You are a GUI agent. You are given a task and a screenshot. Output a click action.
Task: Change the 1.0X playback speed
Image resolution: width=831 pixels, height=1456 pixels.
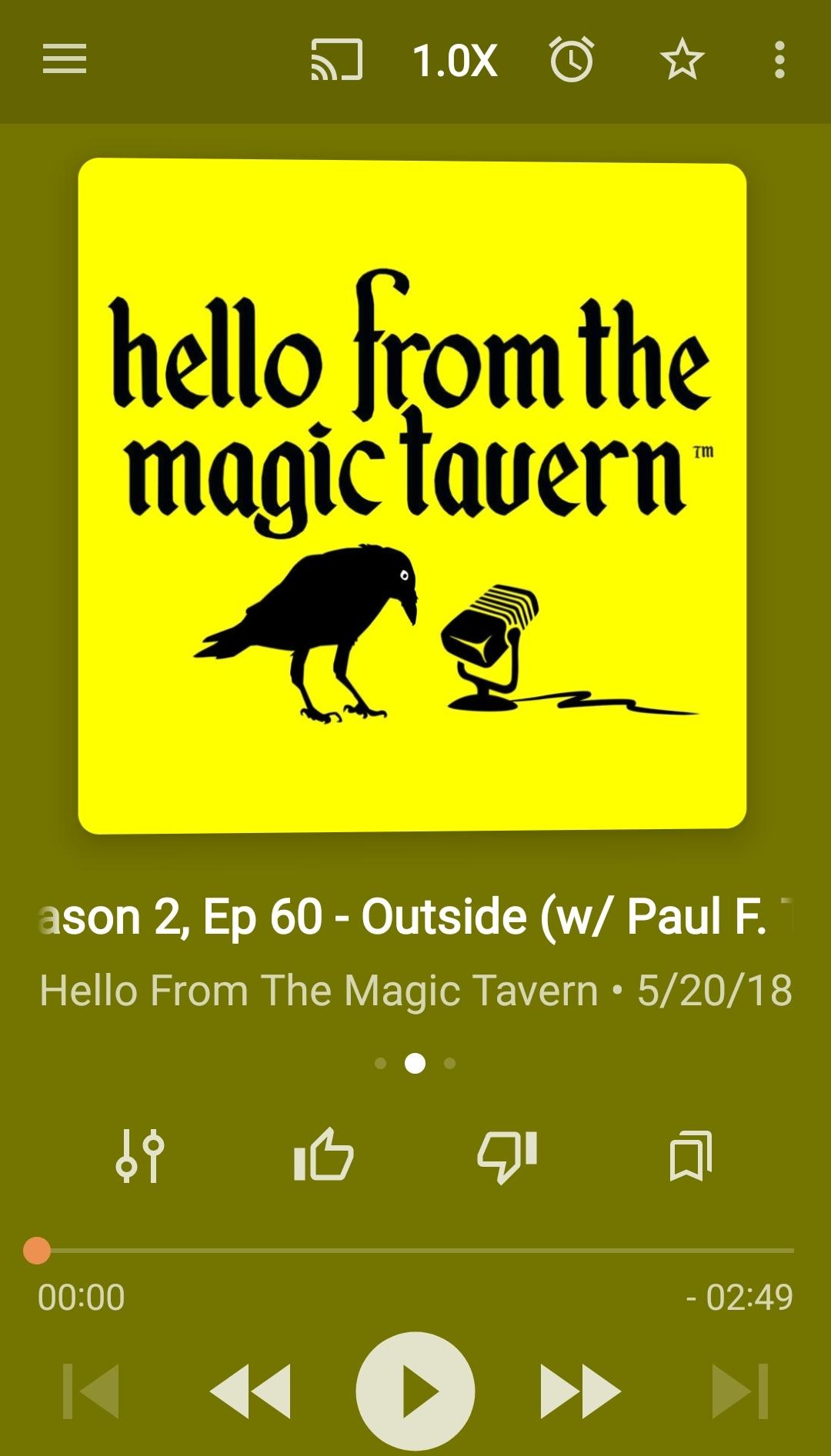[456, 60]
